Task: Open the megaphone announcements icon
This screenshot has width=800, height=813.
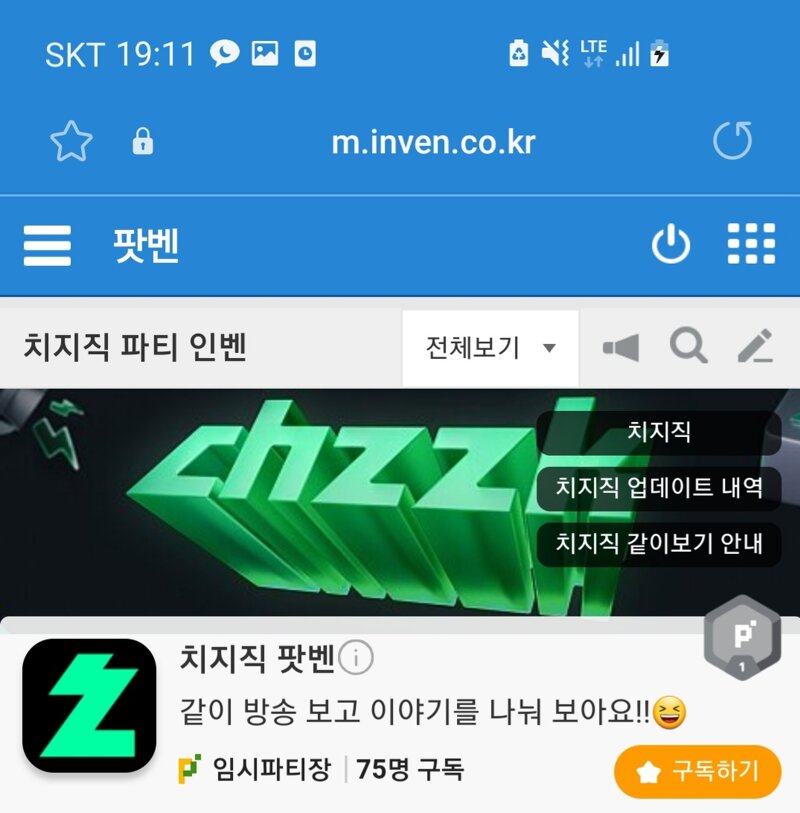Action: click(x=620, y=348)
